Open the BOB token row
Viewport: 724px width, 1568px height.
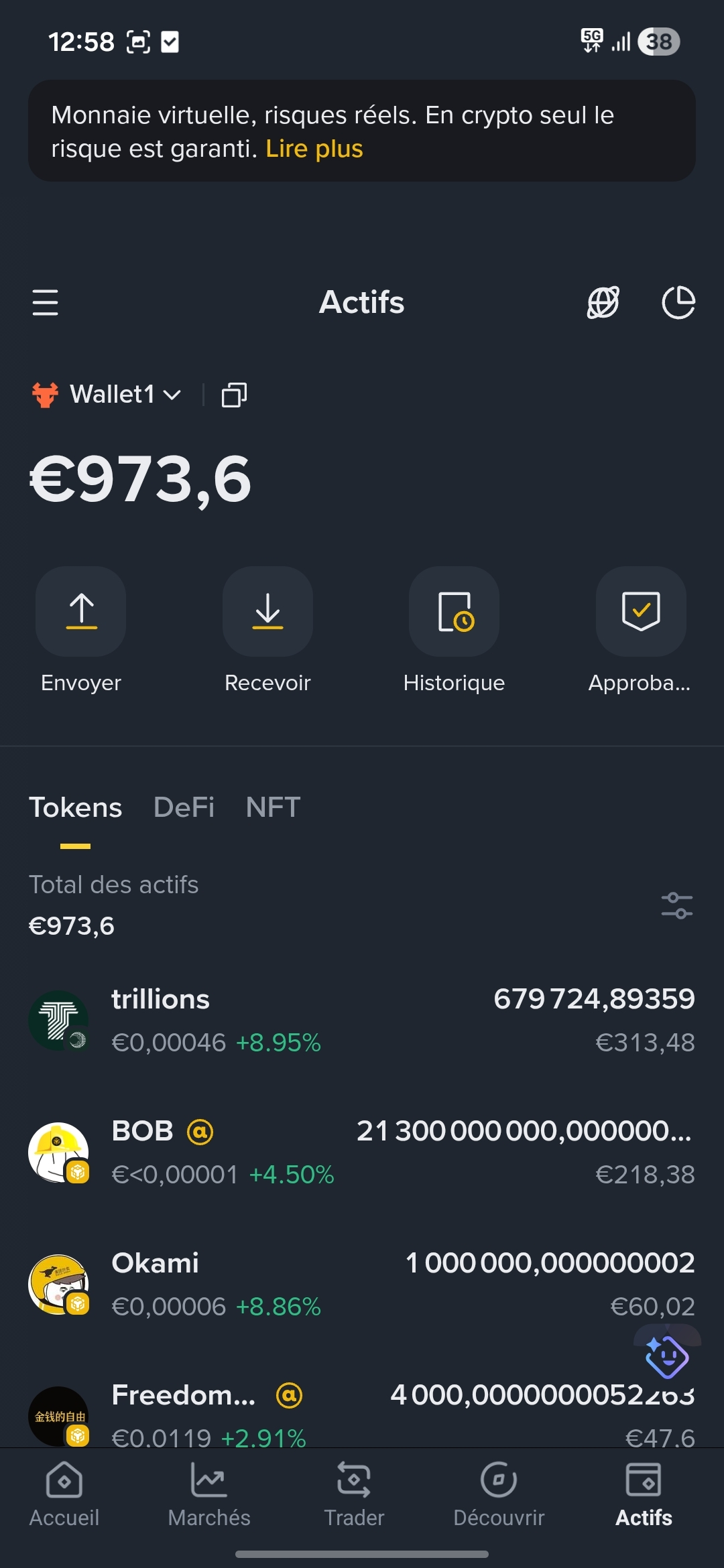tap(362, 1152)
